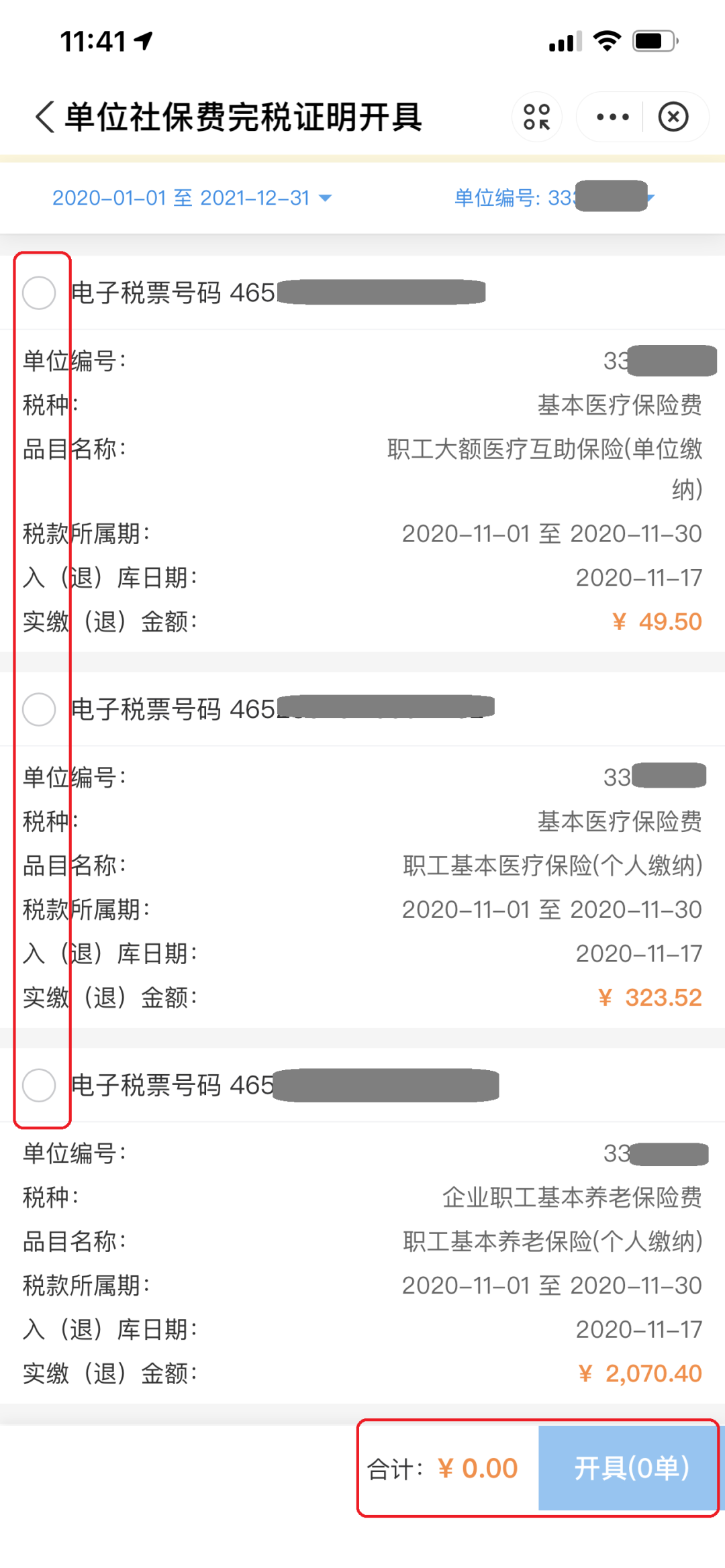This screenshot has height=1568, width=725.
Task: Select the tax receipt with amount ¥2,070.40
Action: [39, 1085]
